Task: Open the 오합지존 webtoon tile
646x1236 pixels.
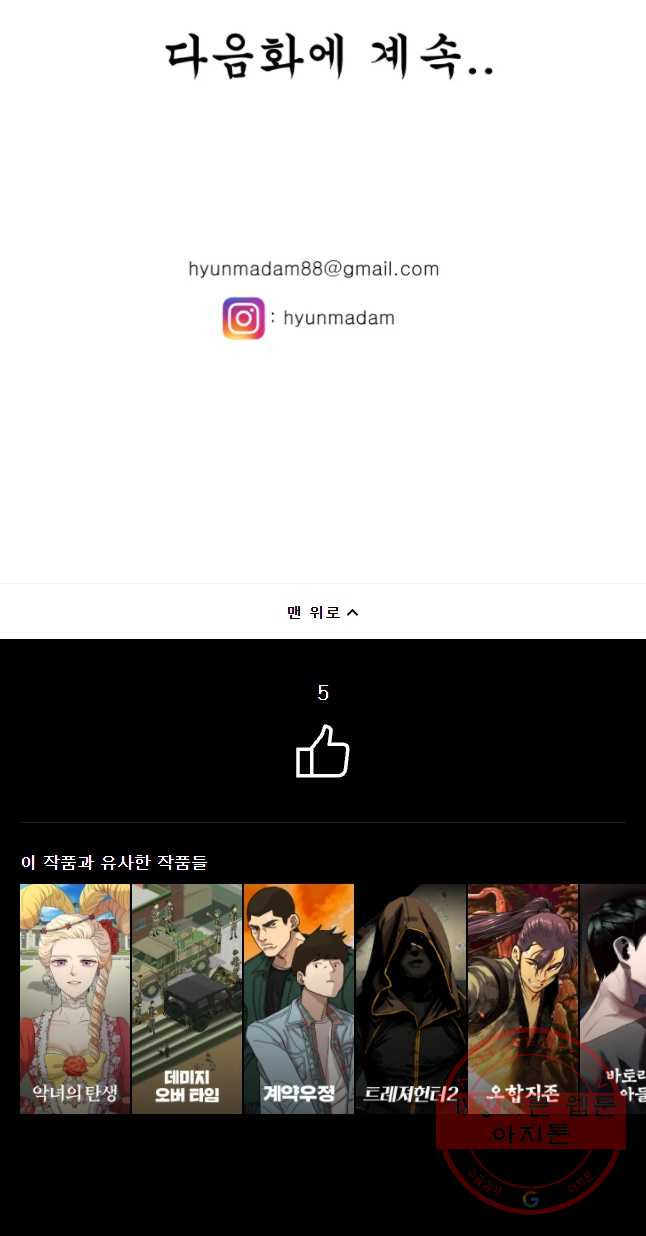Action: click(523, 998)
